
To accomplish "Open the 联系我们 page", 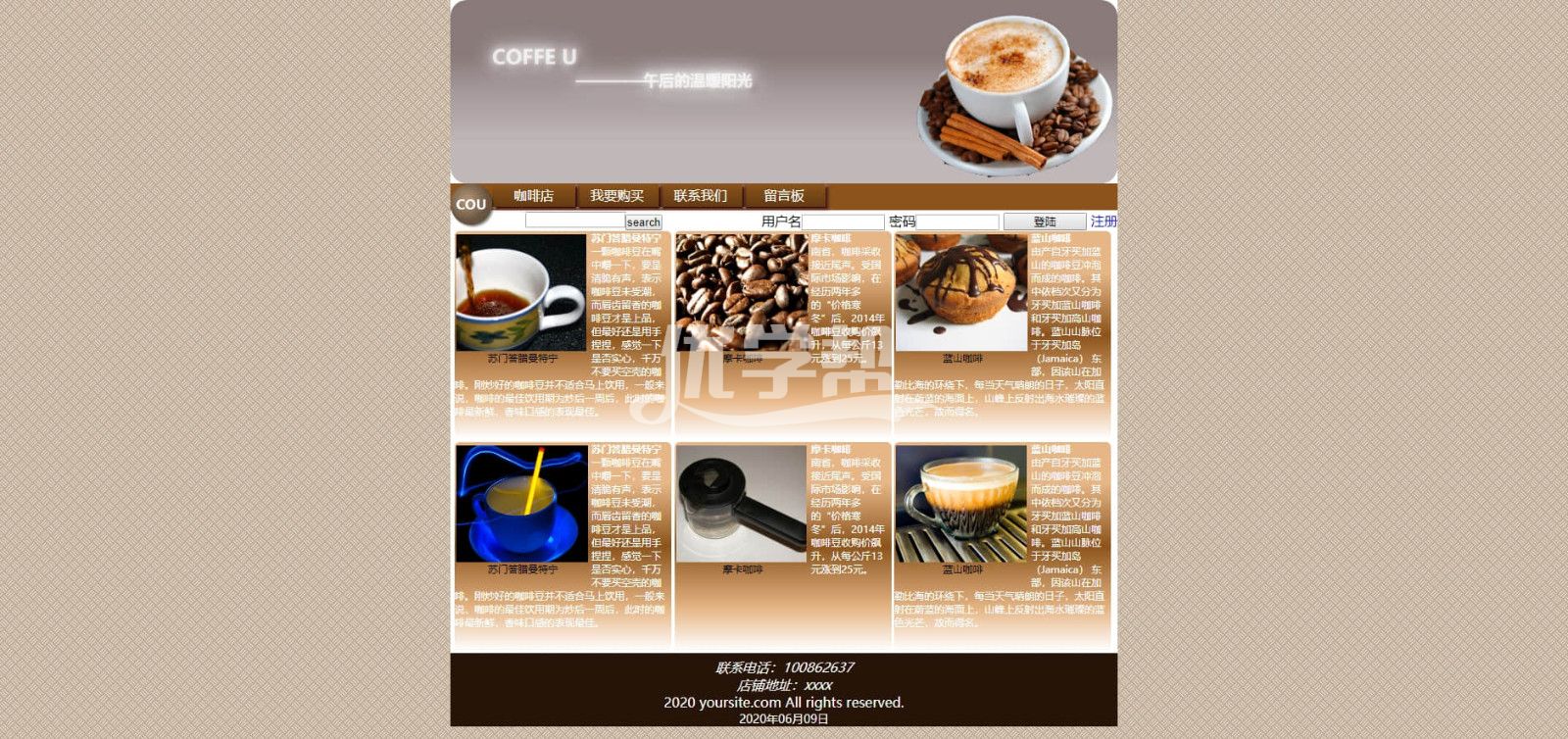I will pos(701,196).
